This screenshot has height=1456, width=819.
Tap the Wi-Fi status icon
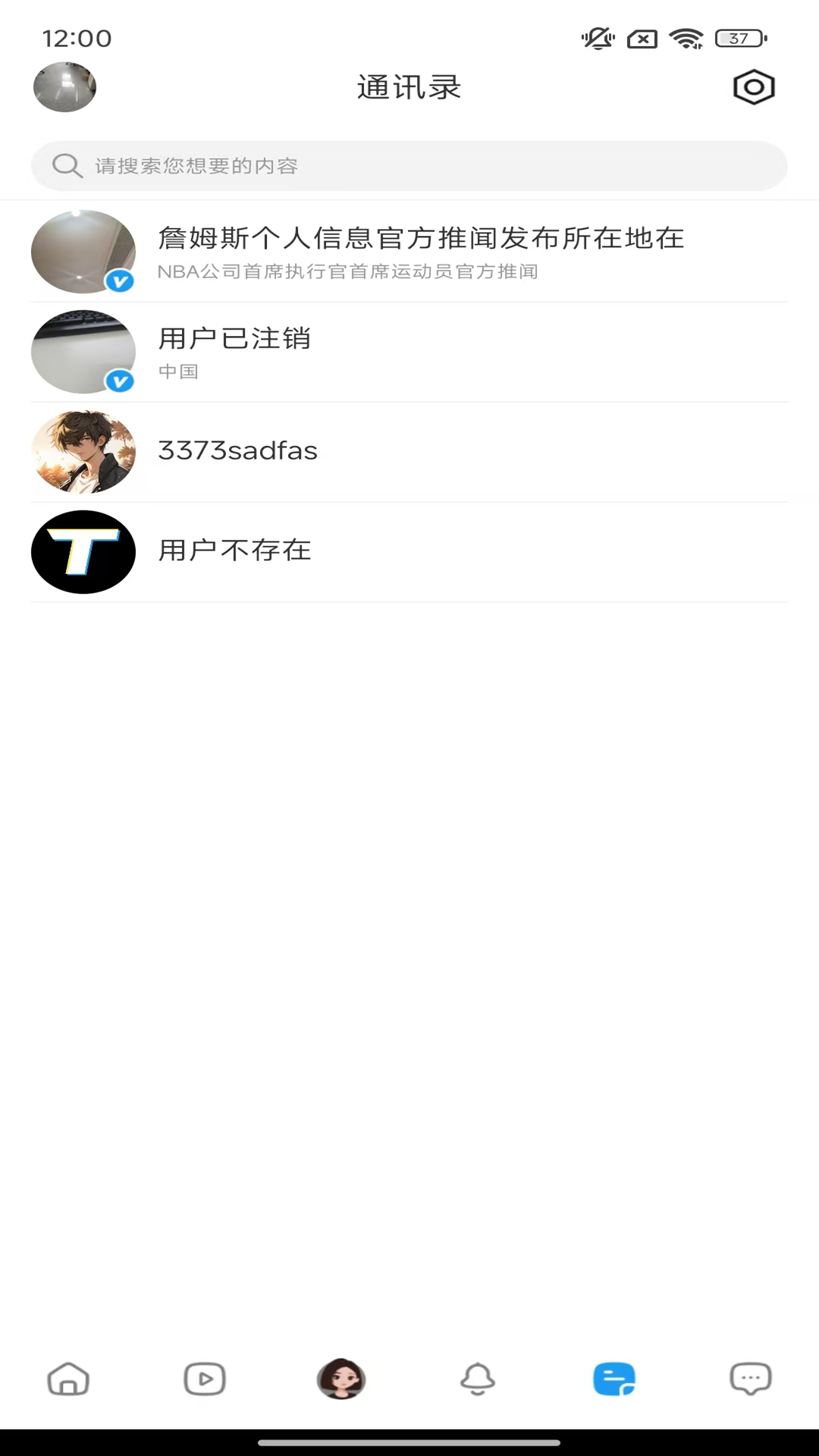click(685, 37)
